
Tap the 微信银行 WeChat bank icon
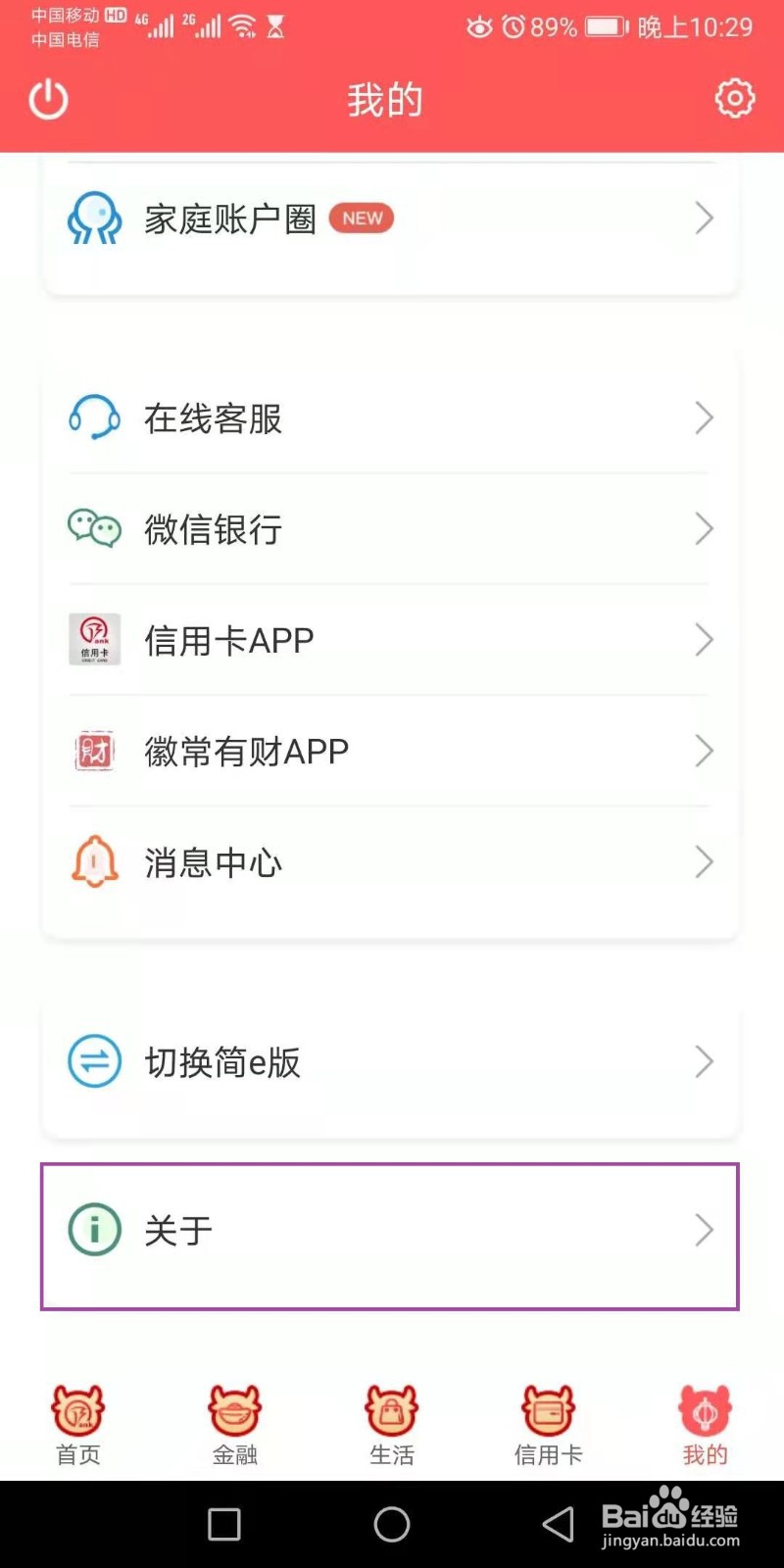pyautogui.click(x=93, y=528)
